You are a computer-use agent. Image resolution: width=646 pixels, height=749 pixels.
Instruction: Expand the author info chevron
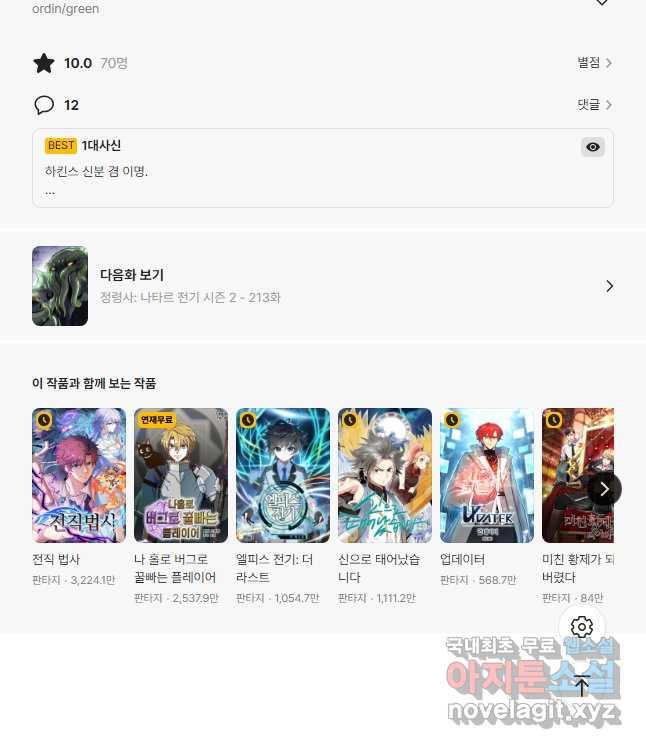coord(601,3)
